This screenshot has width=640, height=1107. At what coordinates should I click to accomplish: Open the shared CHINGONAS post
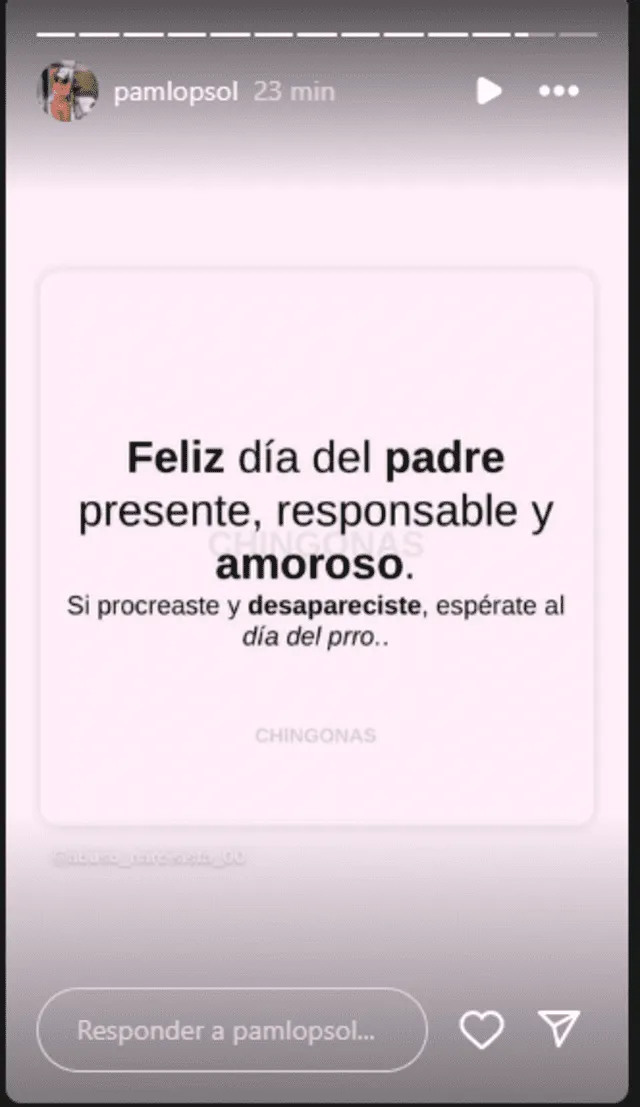pyautogui.click(x=316, y=546)
